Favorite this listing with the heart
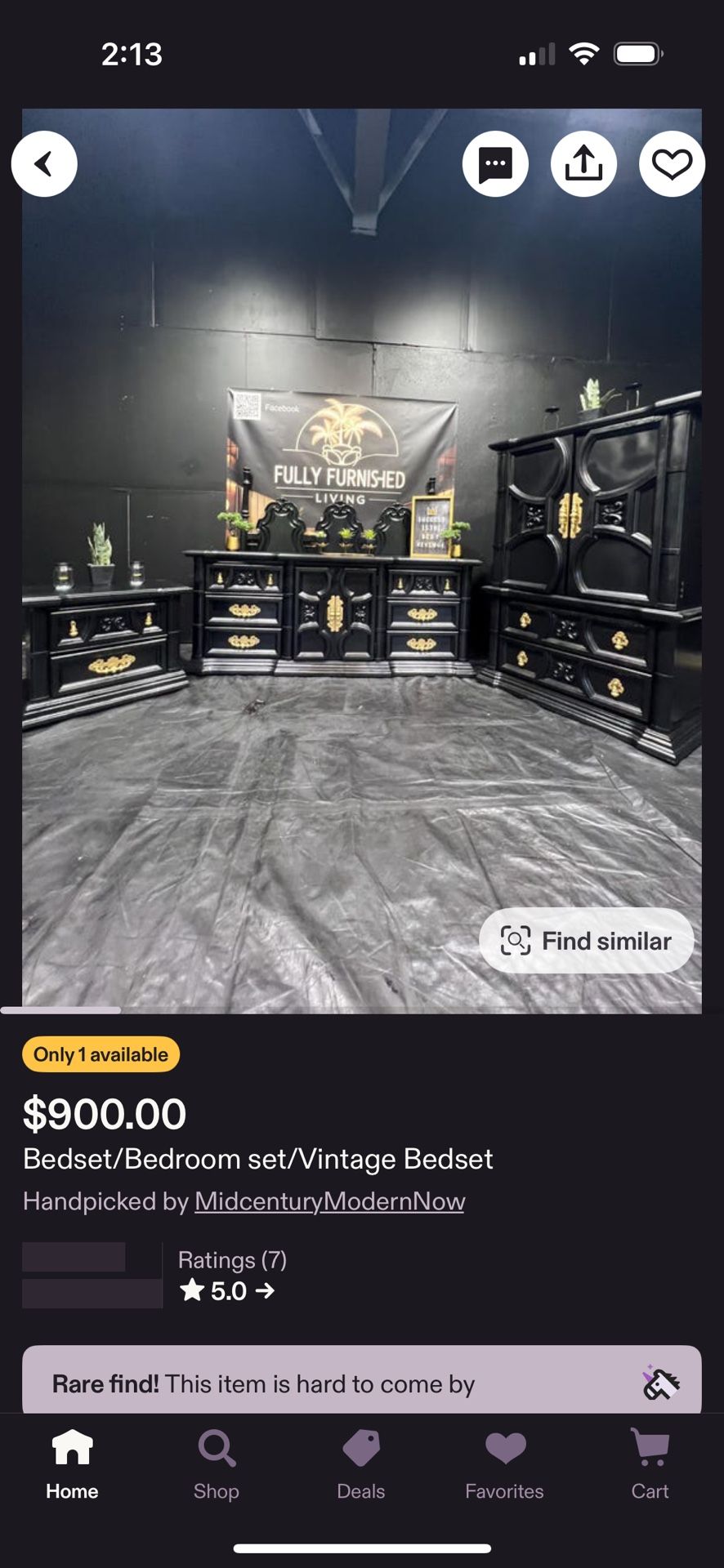Screen dimensions: 724x1568 point(672,164)
